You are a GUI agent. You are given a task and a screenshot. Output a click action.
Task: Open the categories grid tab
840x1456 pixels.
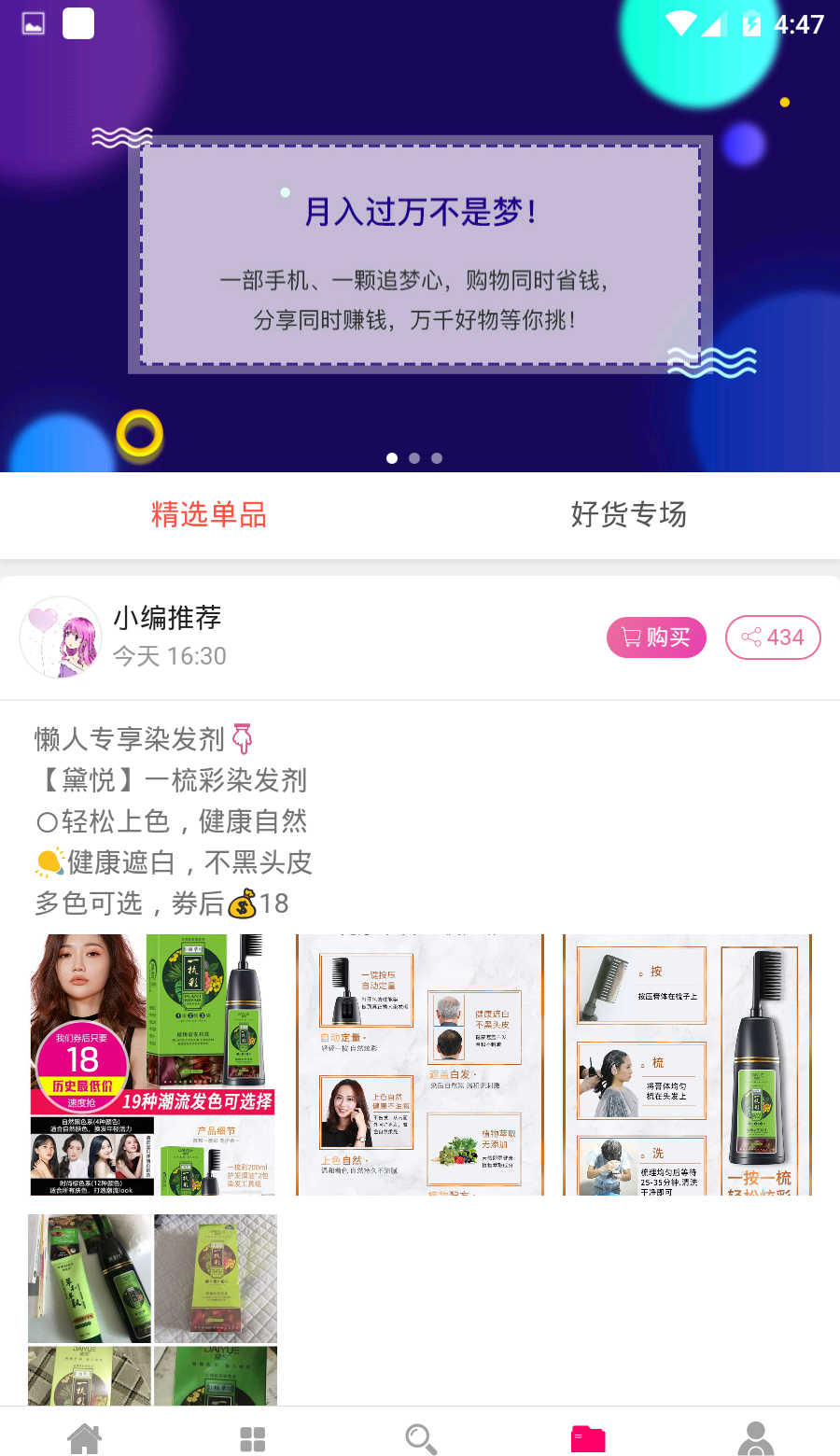pos(252,1438)
